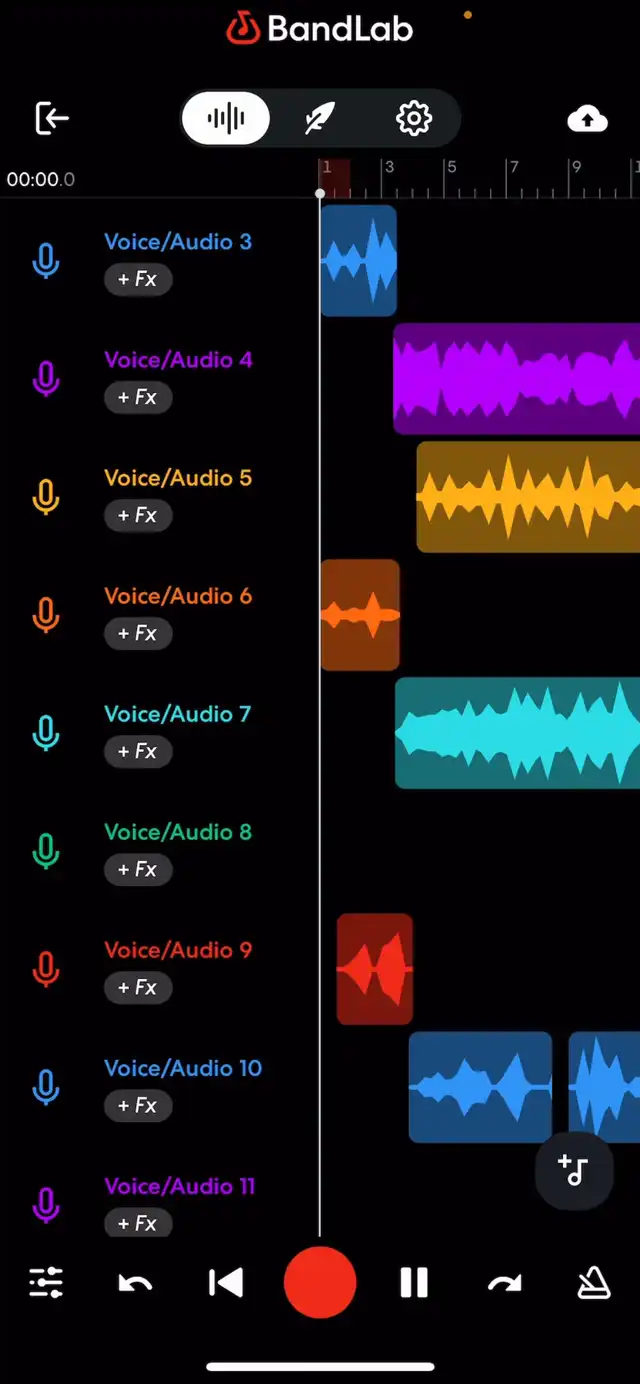This screenshot has height=1384, width=640.
Task: Open the settings gear tab
Action: click(x=414, y=119)
